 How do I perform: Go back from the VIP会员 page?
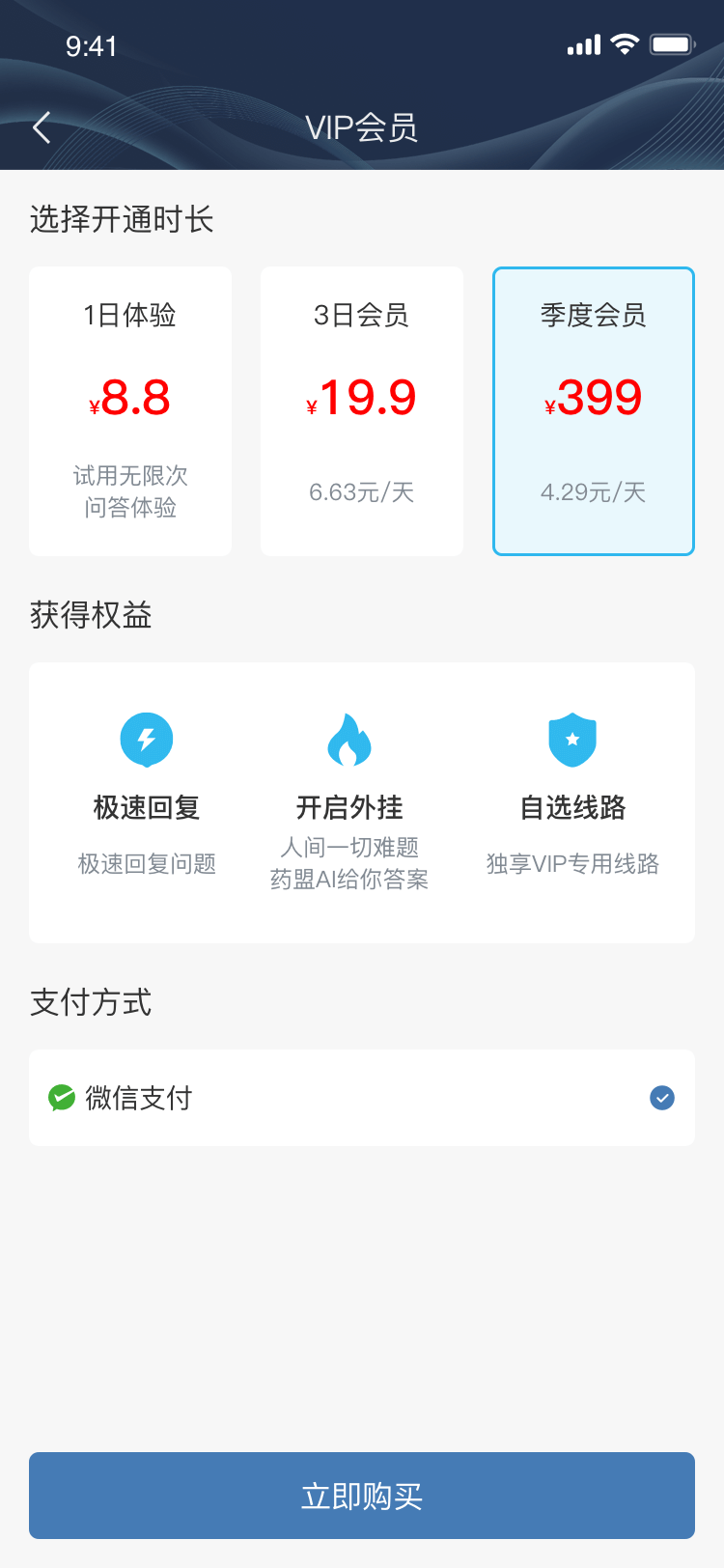pyautogui.click(x=42, y=127)
